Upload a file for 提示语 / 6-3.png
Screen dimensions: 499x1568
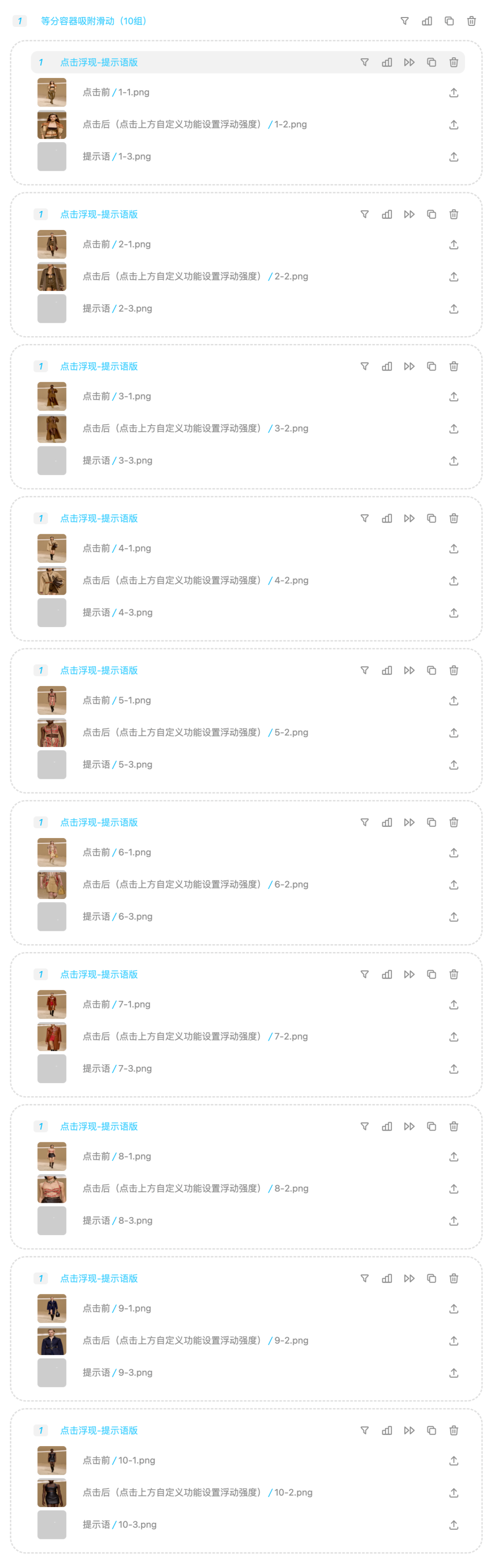pos(453,917)
